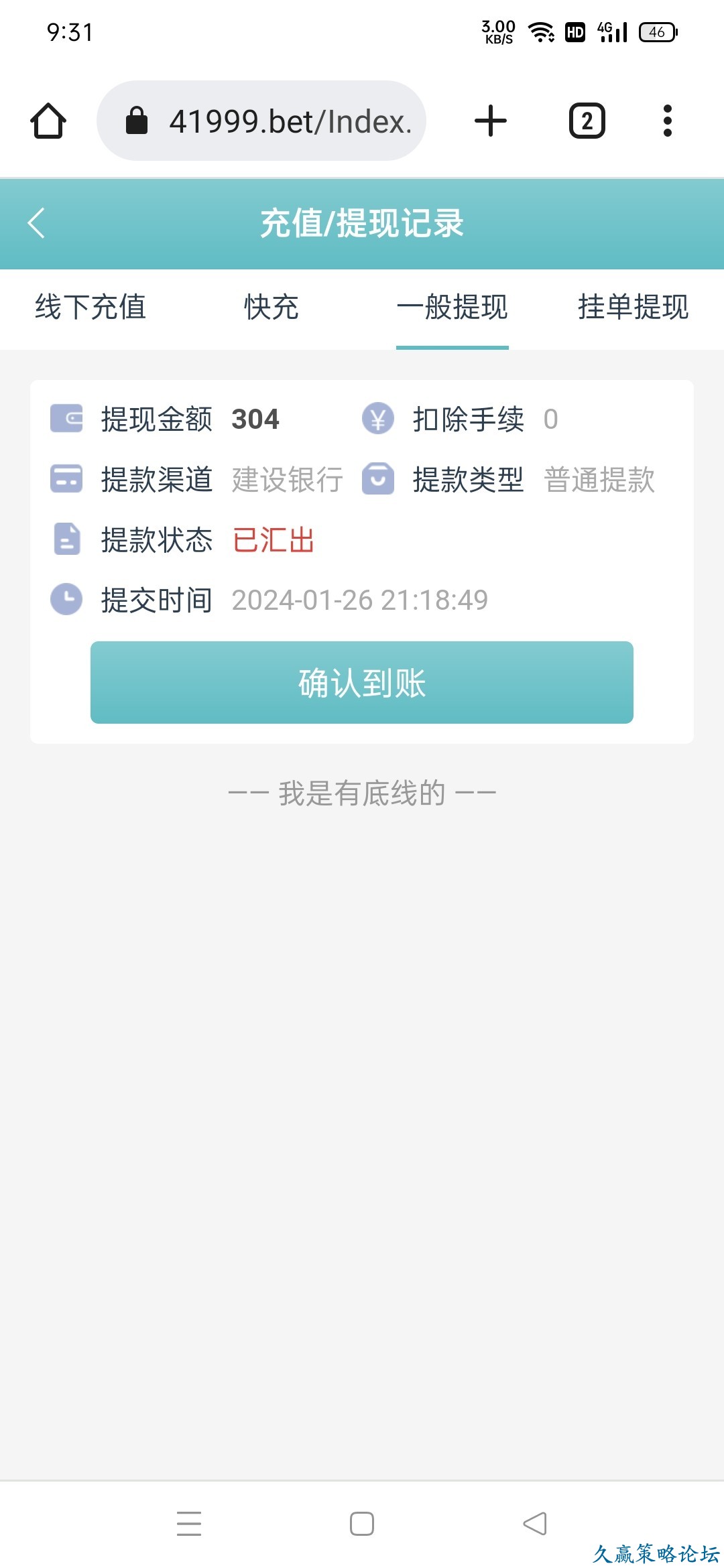Tap the 确认到账 button

tap(362, 683)
